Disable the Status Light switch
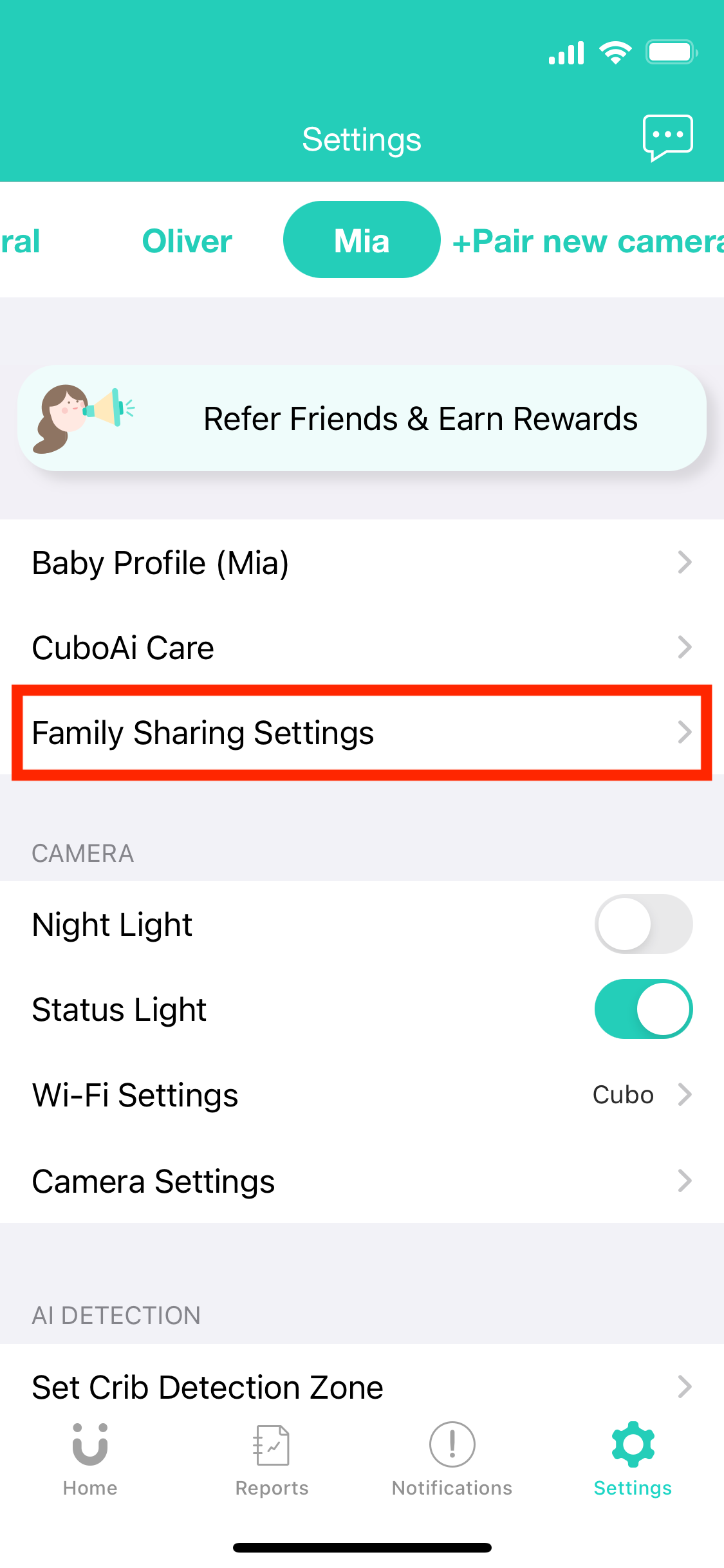 (x=643, y=1009)
